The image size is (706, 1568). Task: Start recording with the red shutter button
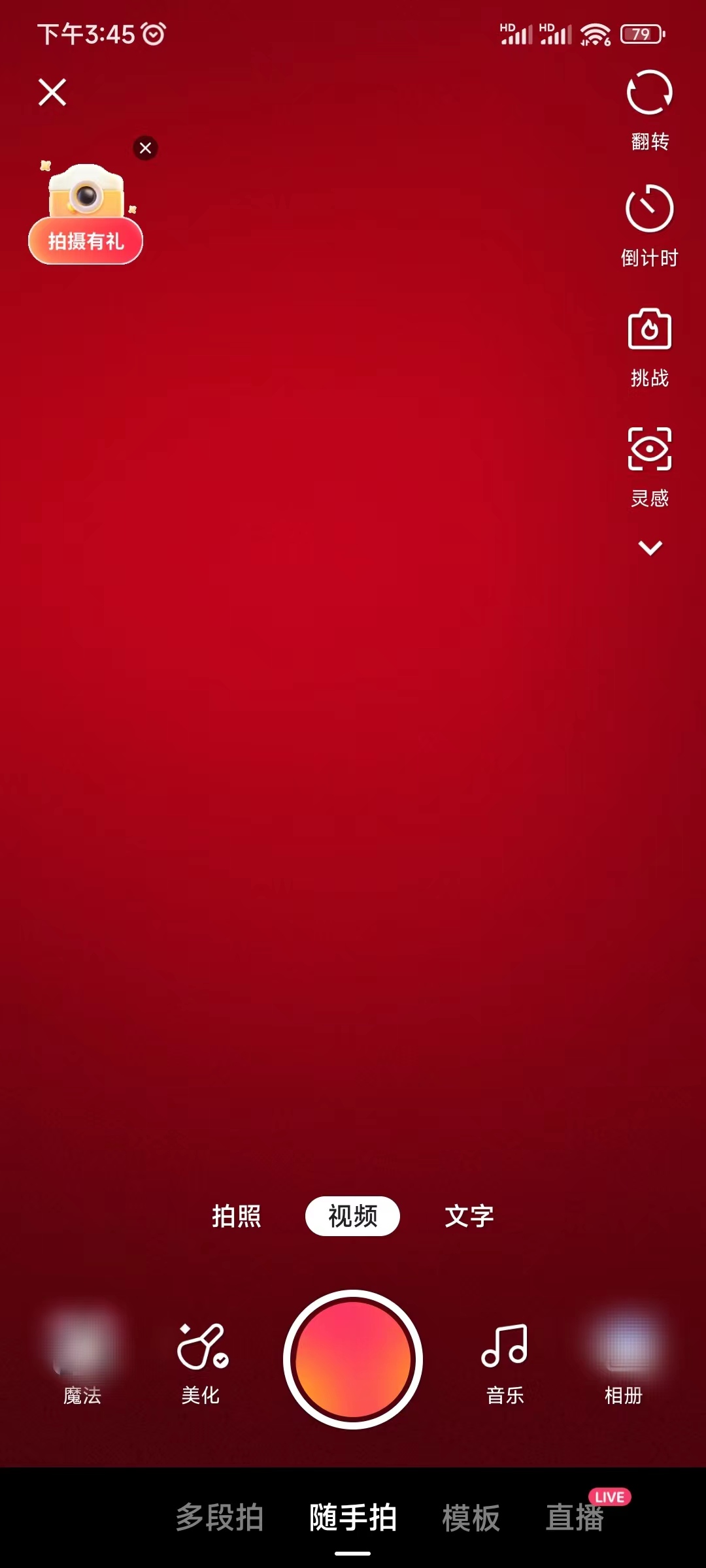[x=353, y=1360]
